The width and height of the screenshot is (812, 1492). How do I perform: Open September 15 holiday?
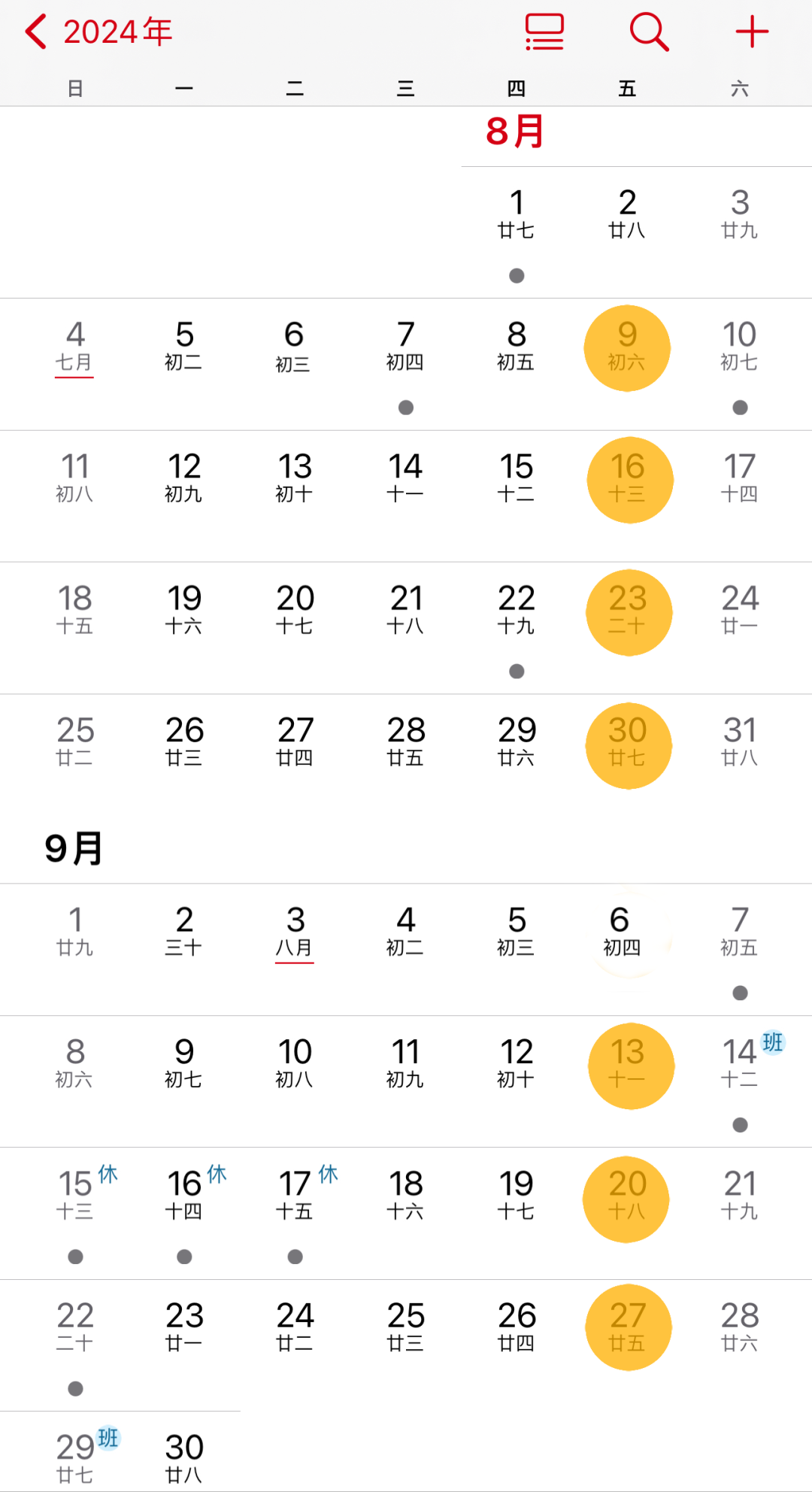pyautogui.click(x=75, y=1196)
